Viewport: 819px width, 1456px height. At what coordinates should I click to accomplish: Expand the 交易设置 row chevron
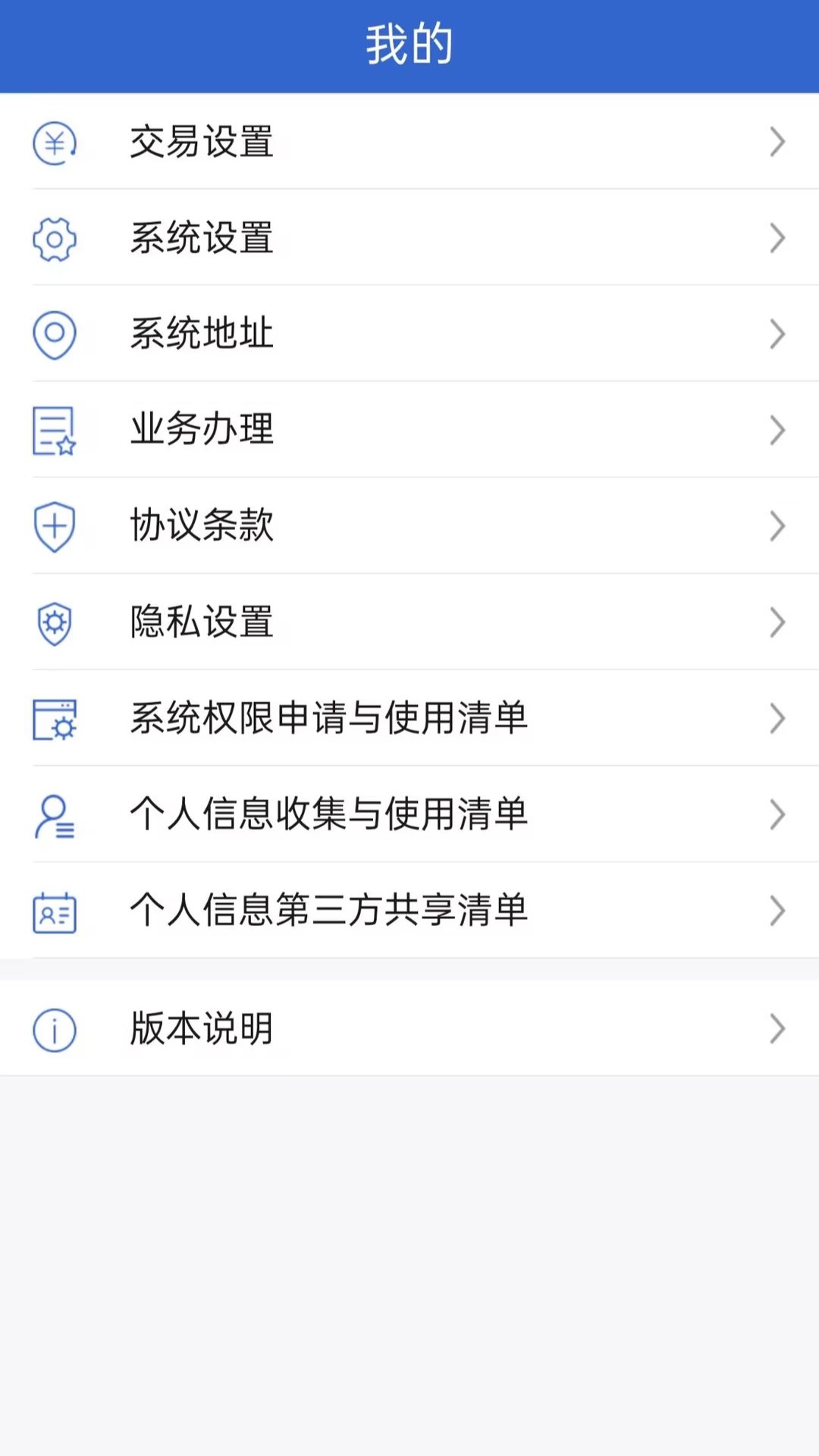[777, 143]
